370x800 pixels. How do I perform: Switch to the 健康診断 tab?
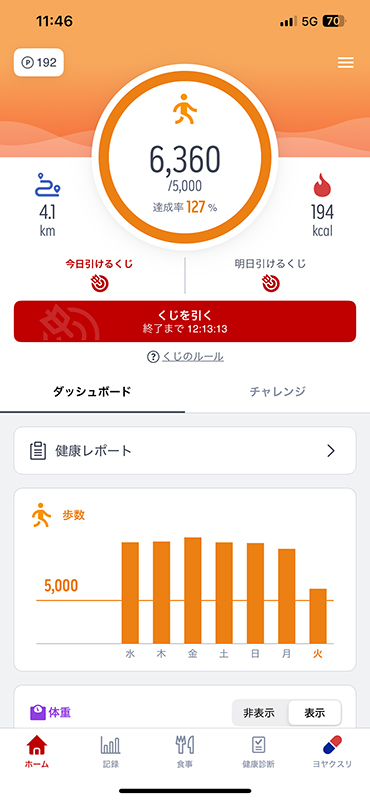[258, 753]
